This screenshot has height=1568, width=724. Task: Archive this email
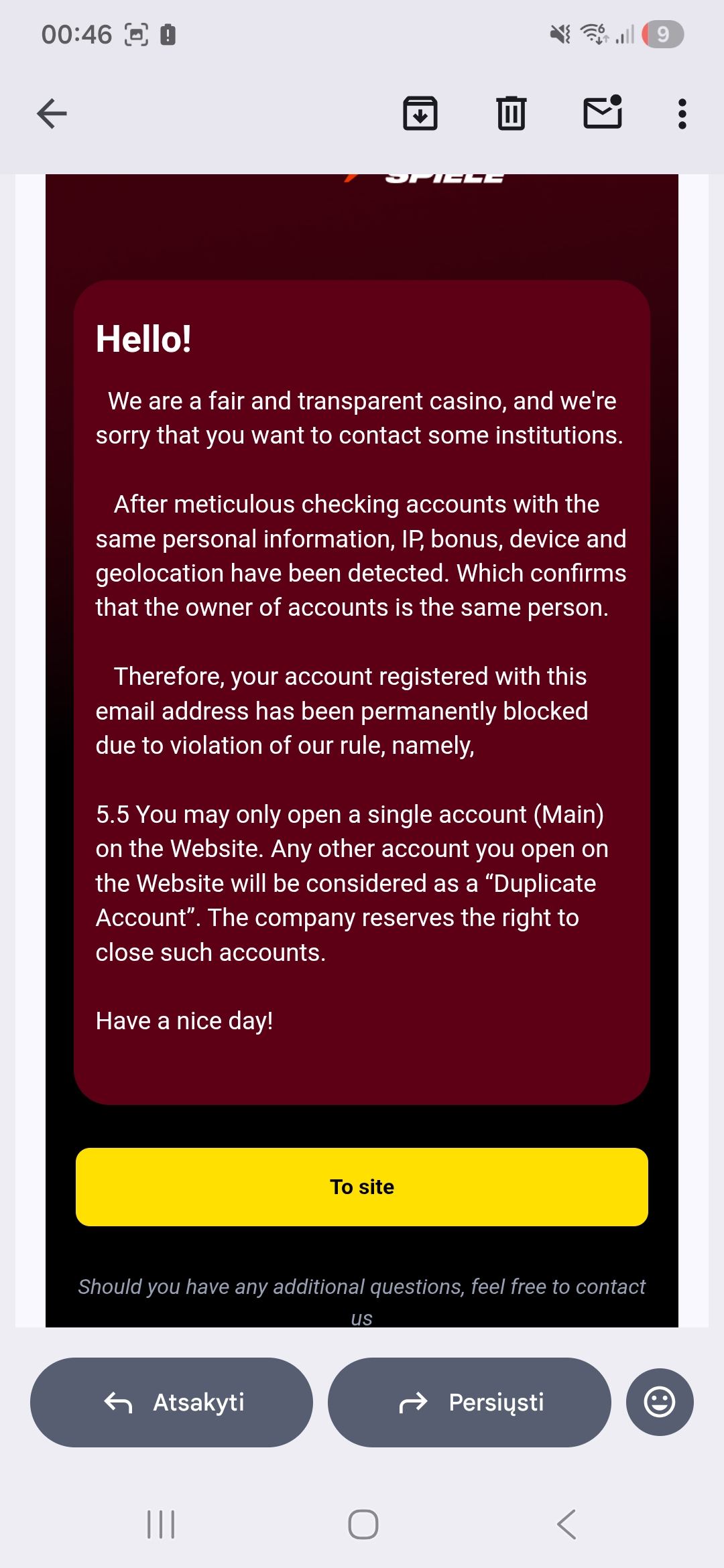(420, 113)
